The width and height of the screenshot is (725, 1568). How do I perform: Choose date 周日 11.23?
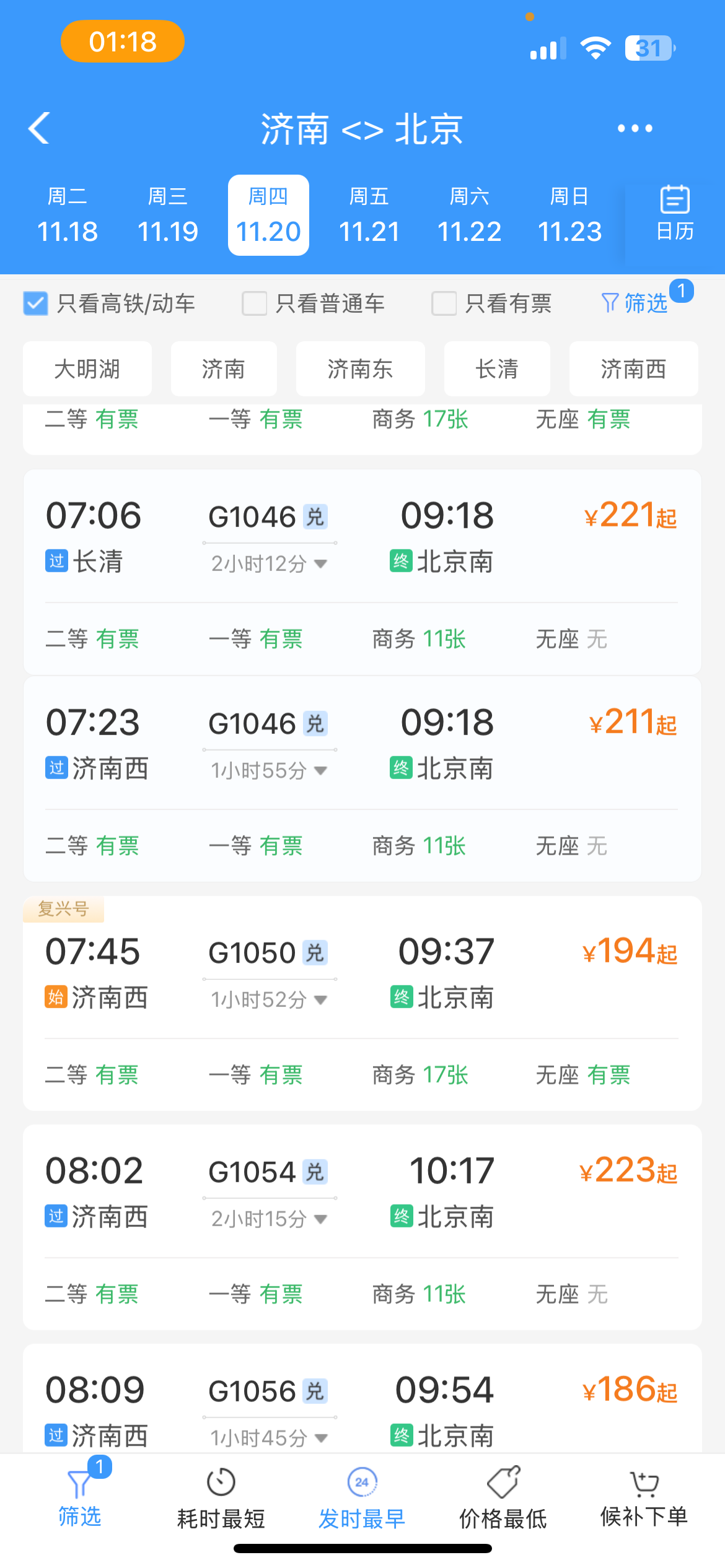click(x=569, y=216)
